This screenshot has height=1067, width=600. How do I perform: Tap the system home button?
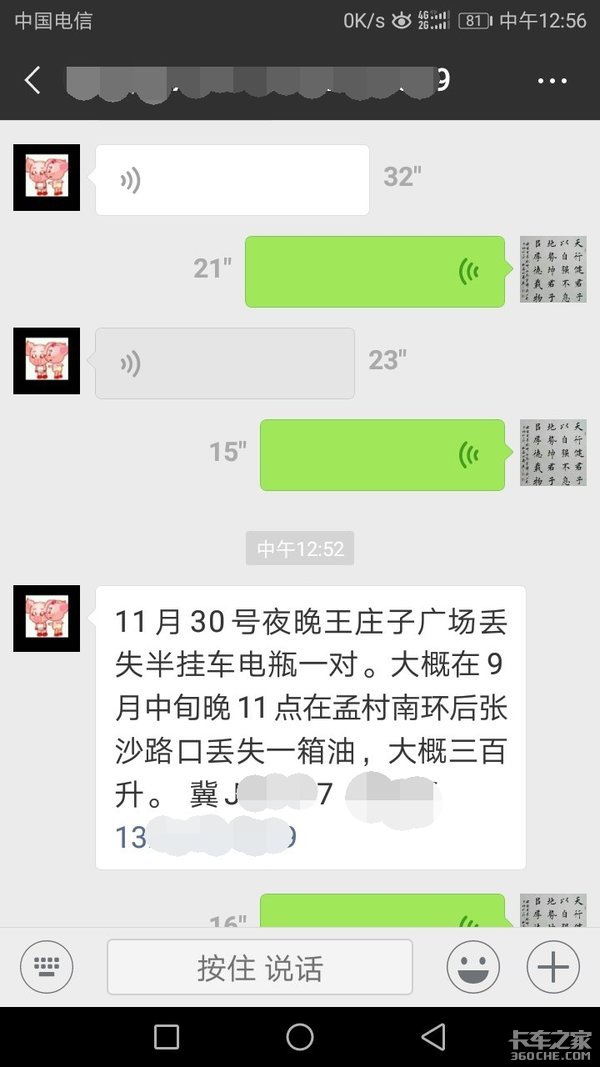click(300, 1037)
